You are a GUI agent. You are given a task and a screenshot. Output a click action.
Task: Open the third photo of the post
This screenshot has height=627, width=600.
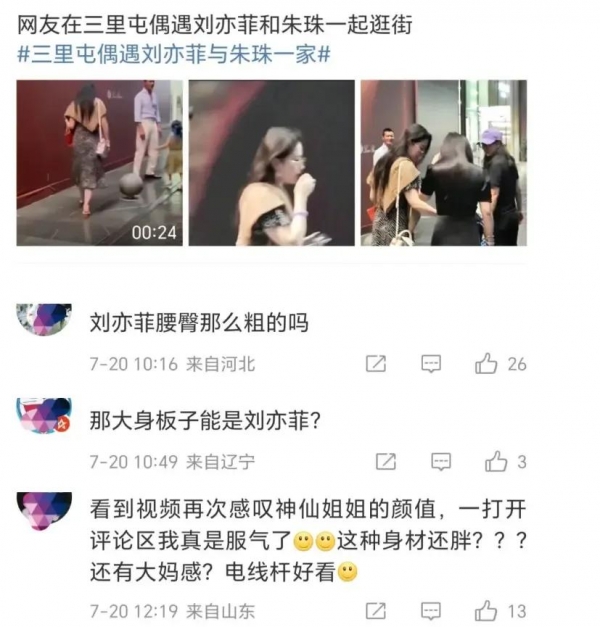pos(443,162)
